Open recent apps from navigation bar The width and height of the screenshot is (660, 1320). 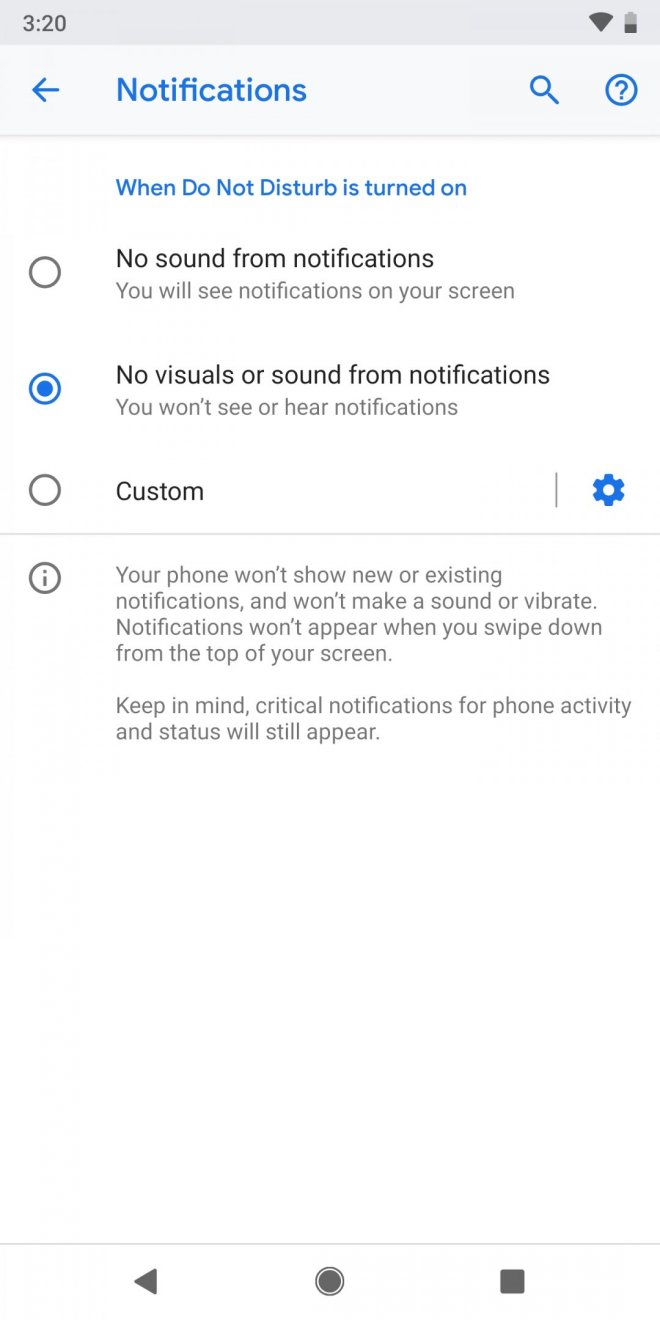pos(512,1281)
